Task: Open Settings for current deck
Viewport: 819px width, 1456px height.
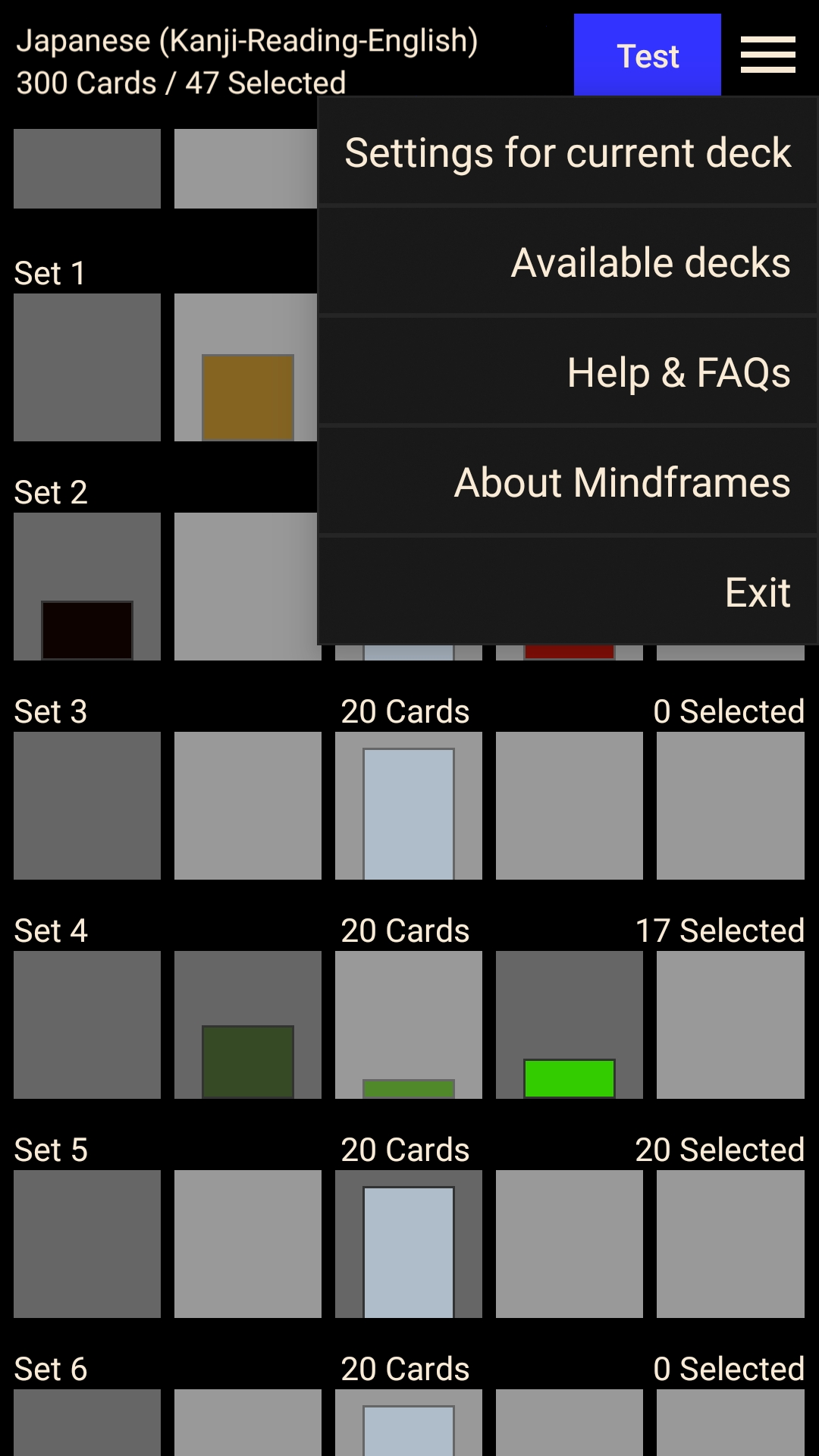Action: click(567, 152)
